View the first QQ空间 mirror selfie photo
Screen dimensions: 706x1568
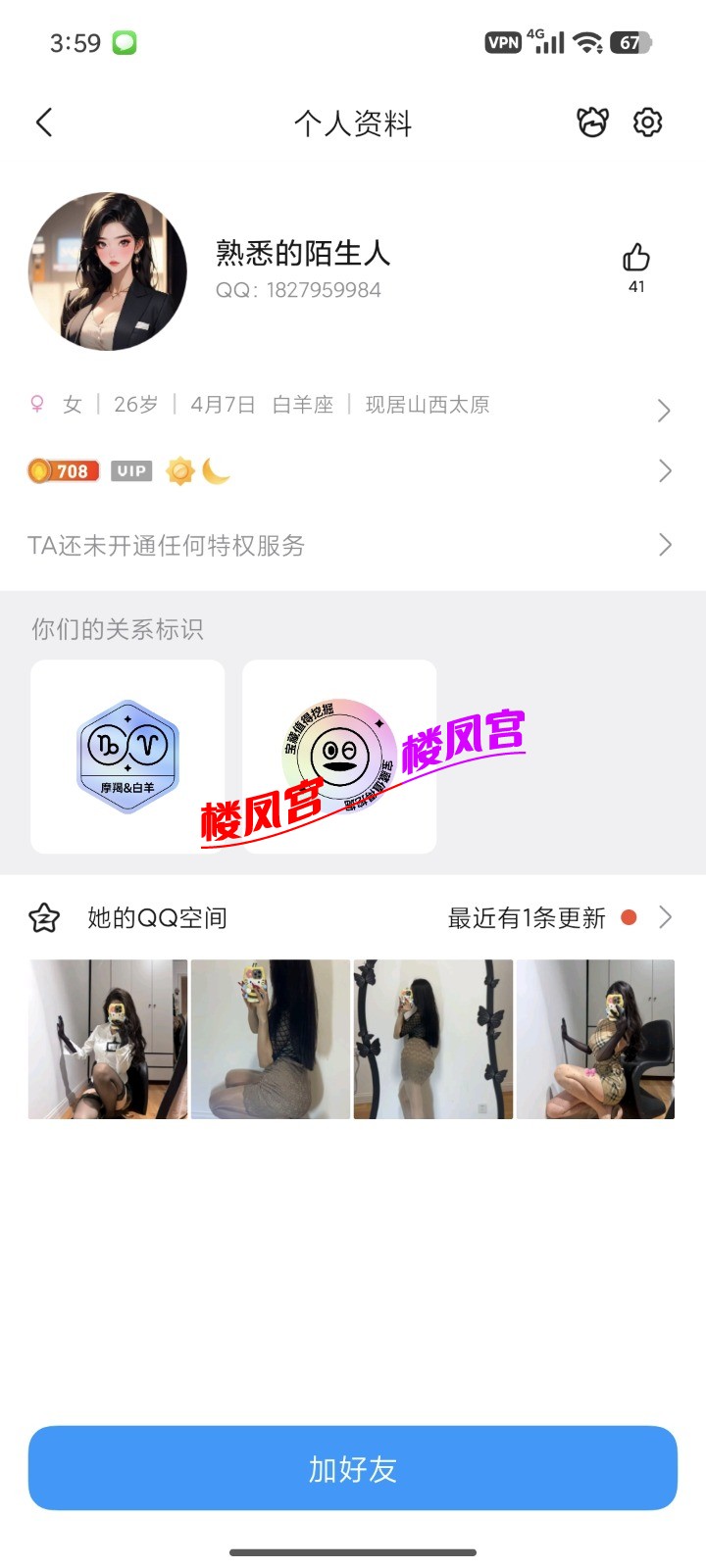(107, 1039)
